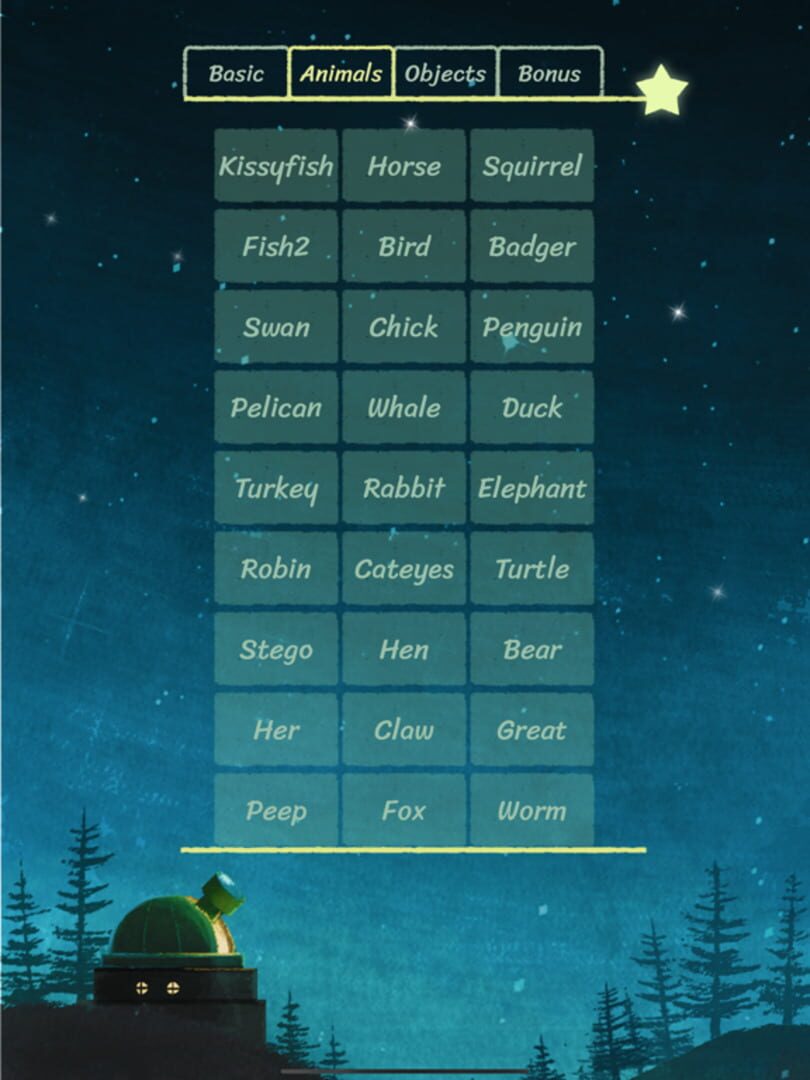Select the Cateyes level
The width and height of the screenshot is (810, 1080).
(x=404, y=569)
